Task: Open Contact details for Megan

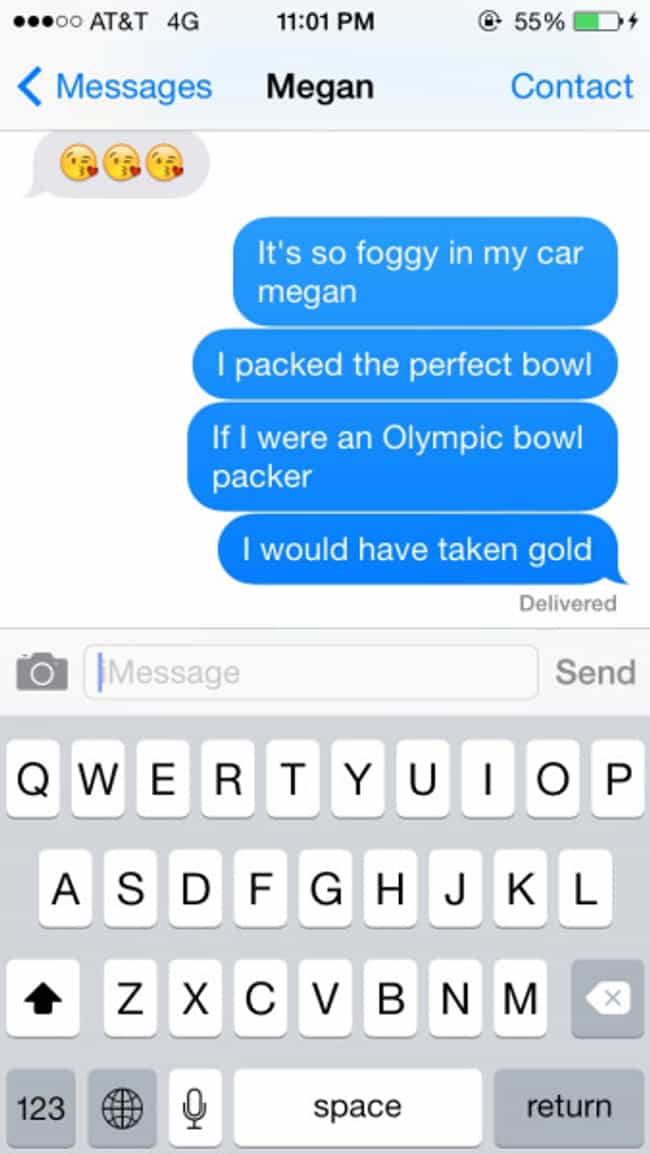Action: [x=571, y=87]
